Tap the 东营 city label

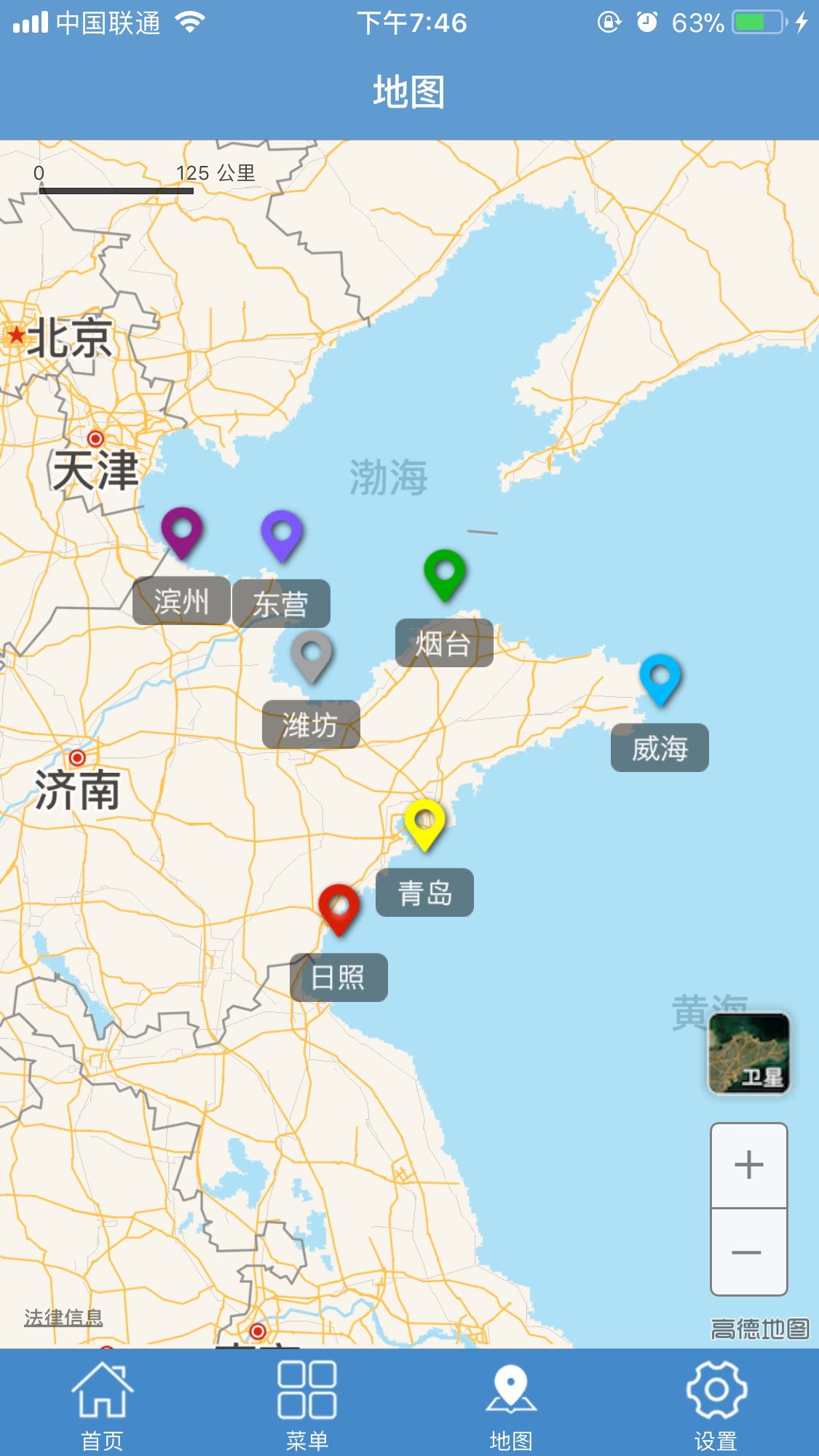point(281,602)
